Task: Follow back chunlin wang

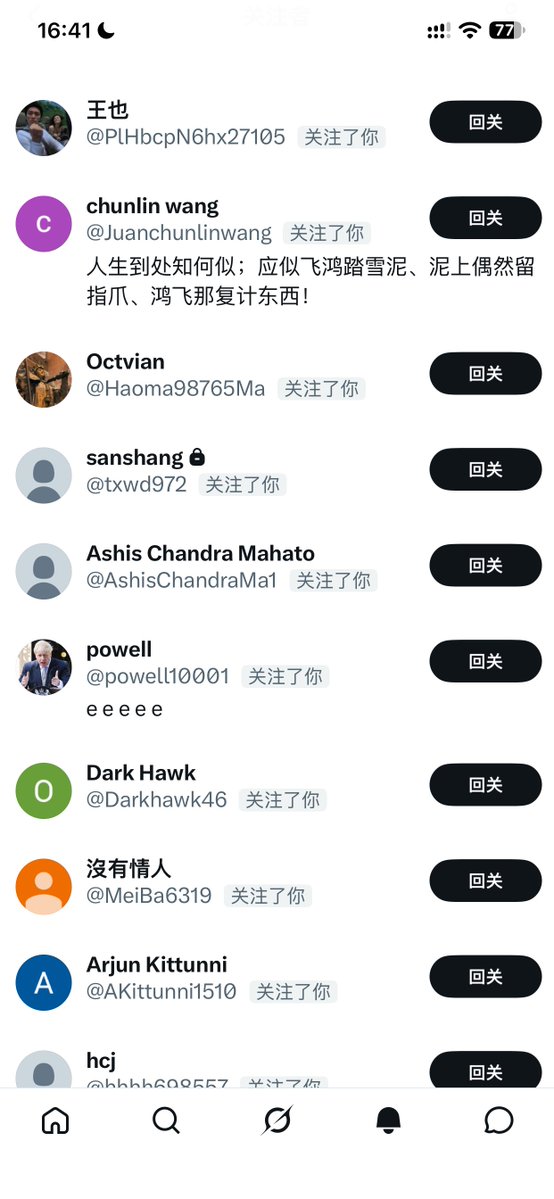Action: click(x=485, y=218)
